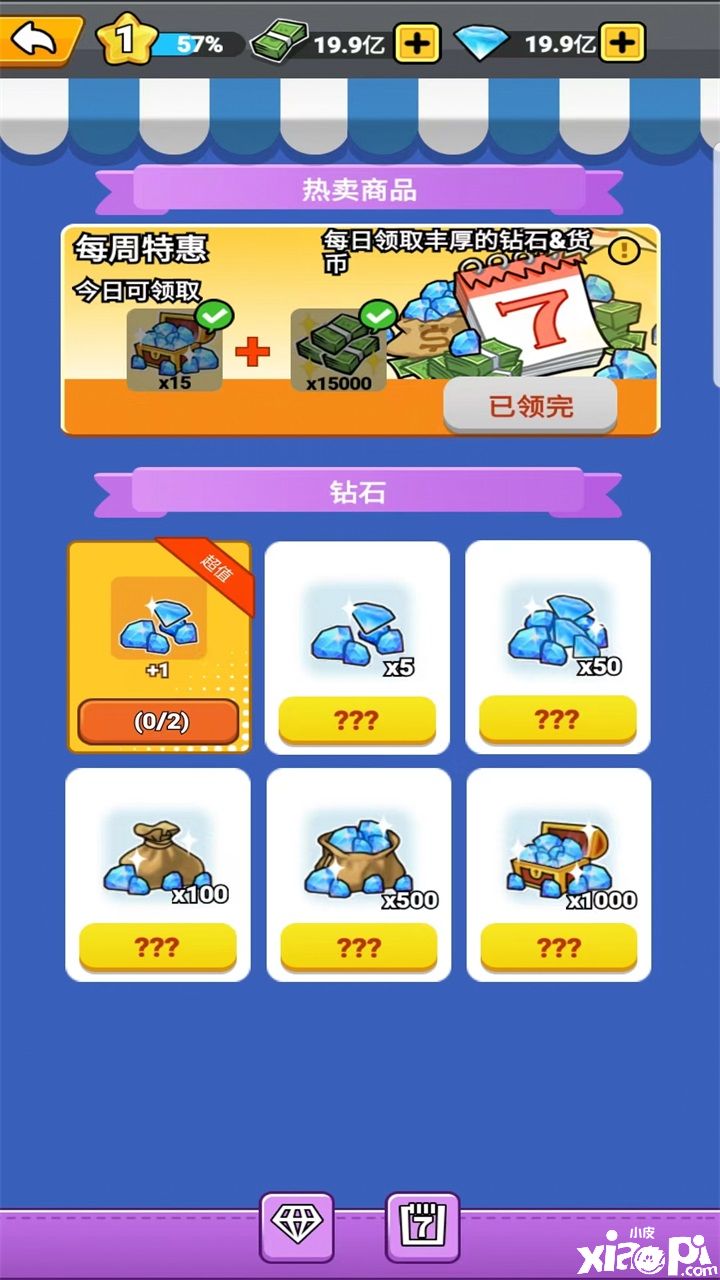
Task: Add more diamonds with plus button
Action: point(622,43)
